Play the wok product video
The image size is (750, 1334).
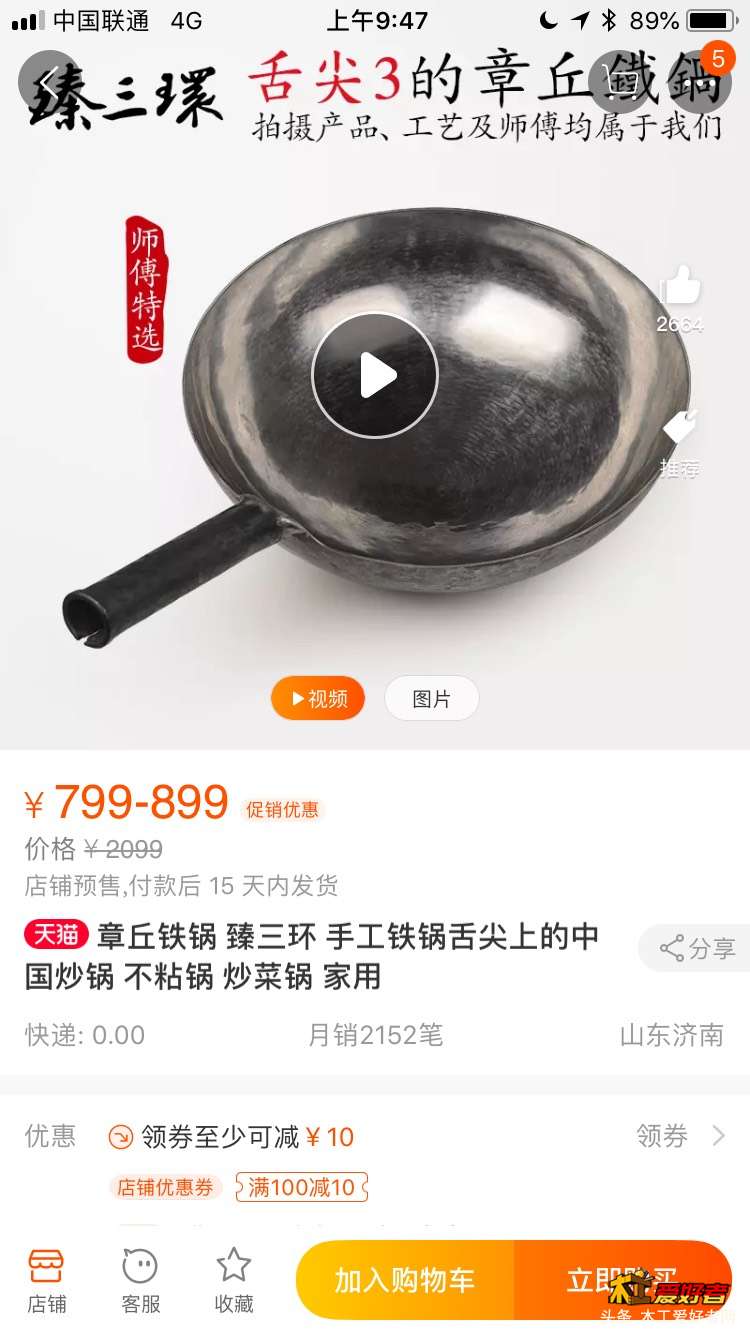(x=375, y=375)
